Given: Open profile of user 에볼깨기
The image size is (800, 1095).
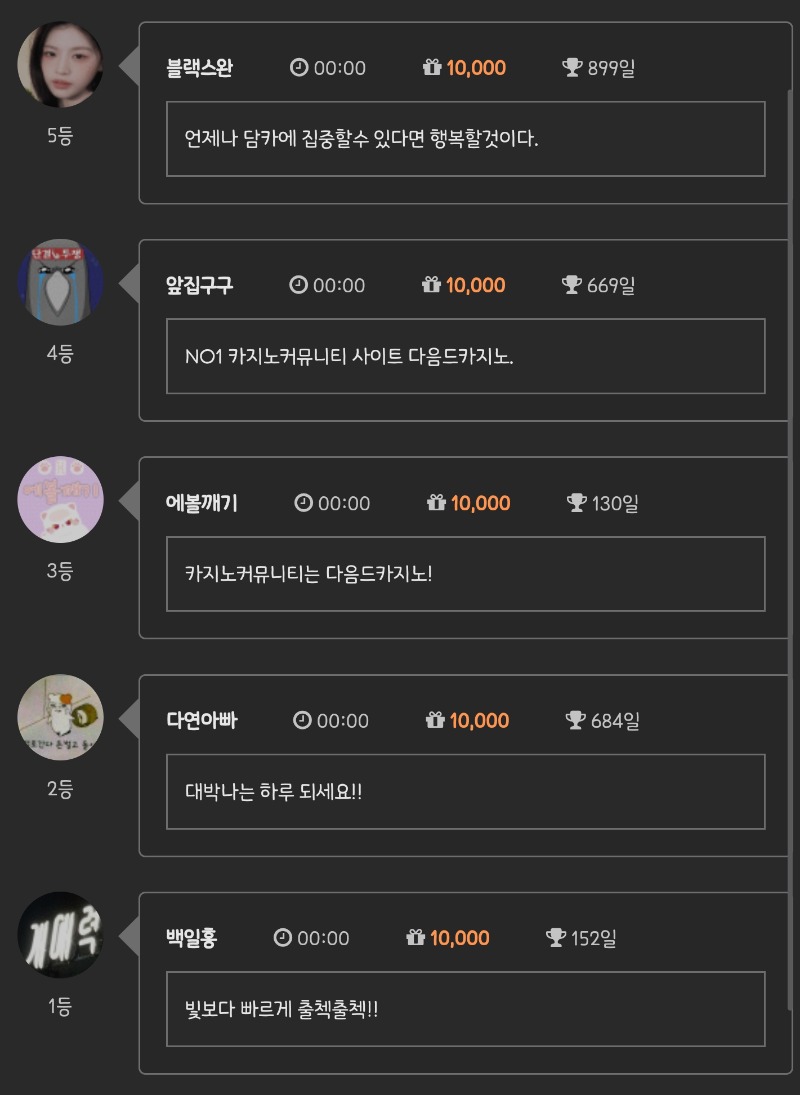Looking at the screenshot, I should [201, 503].
